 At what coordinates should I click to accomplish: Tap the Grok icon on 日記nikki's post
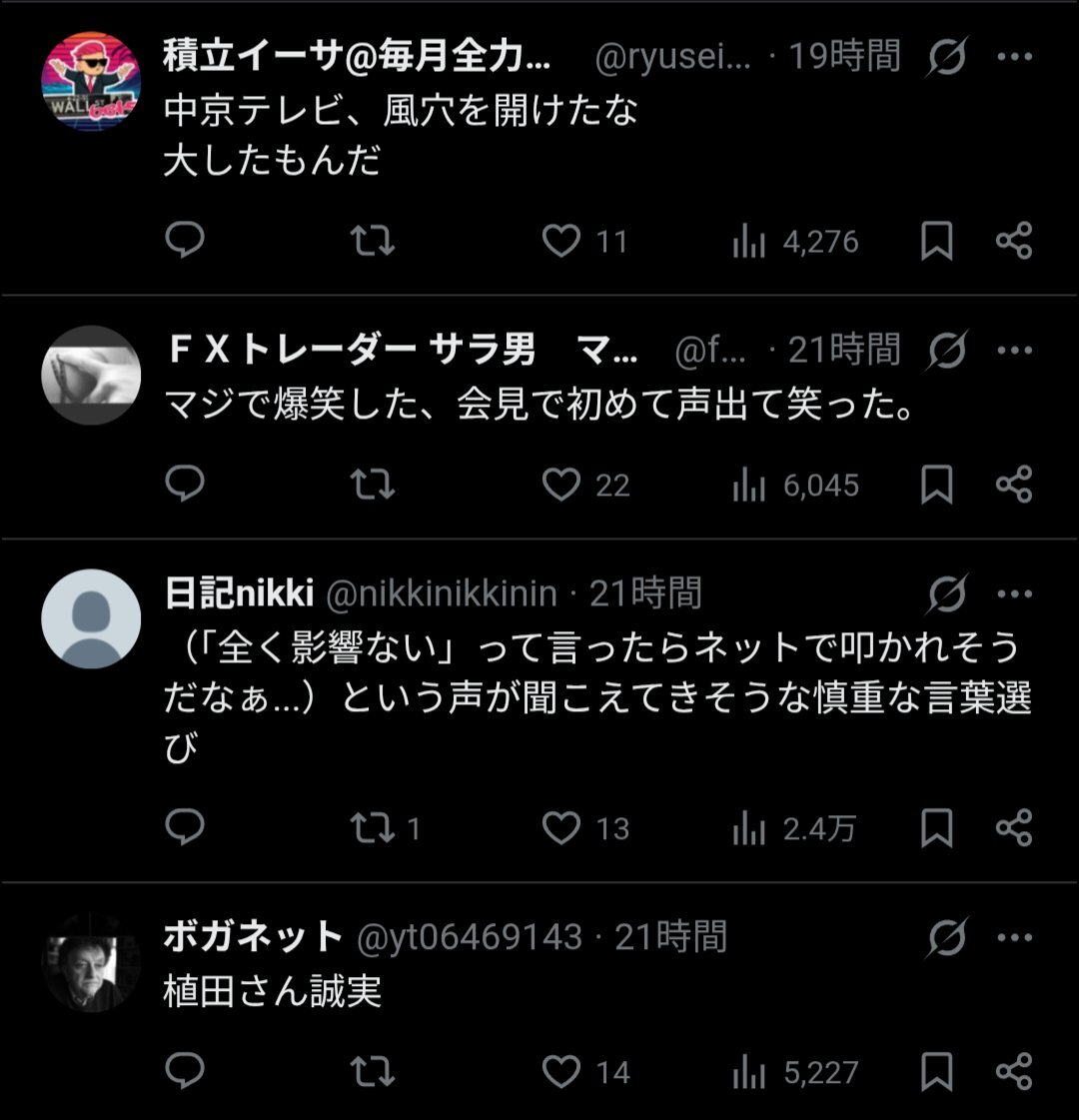(x=945, y=594)
